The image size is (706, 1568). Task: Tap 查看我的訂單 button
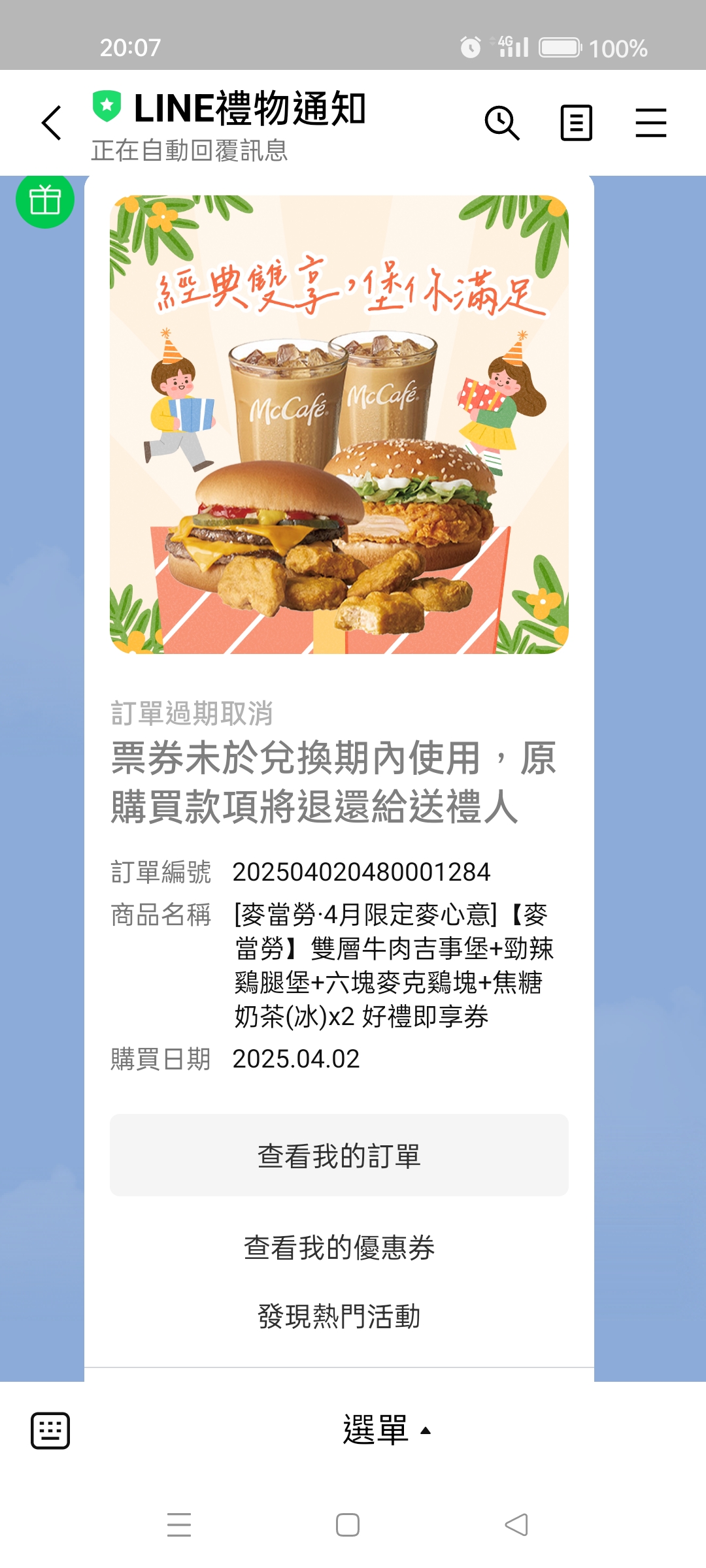tap(339, 1155)
